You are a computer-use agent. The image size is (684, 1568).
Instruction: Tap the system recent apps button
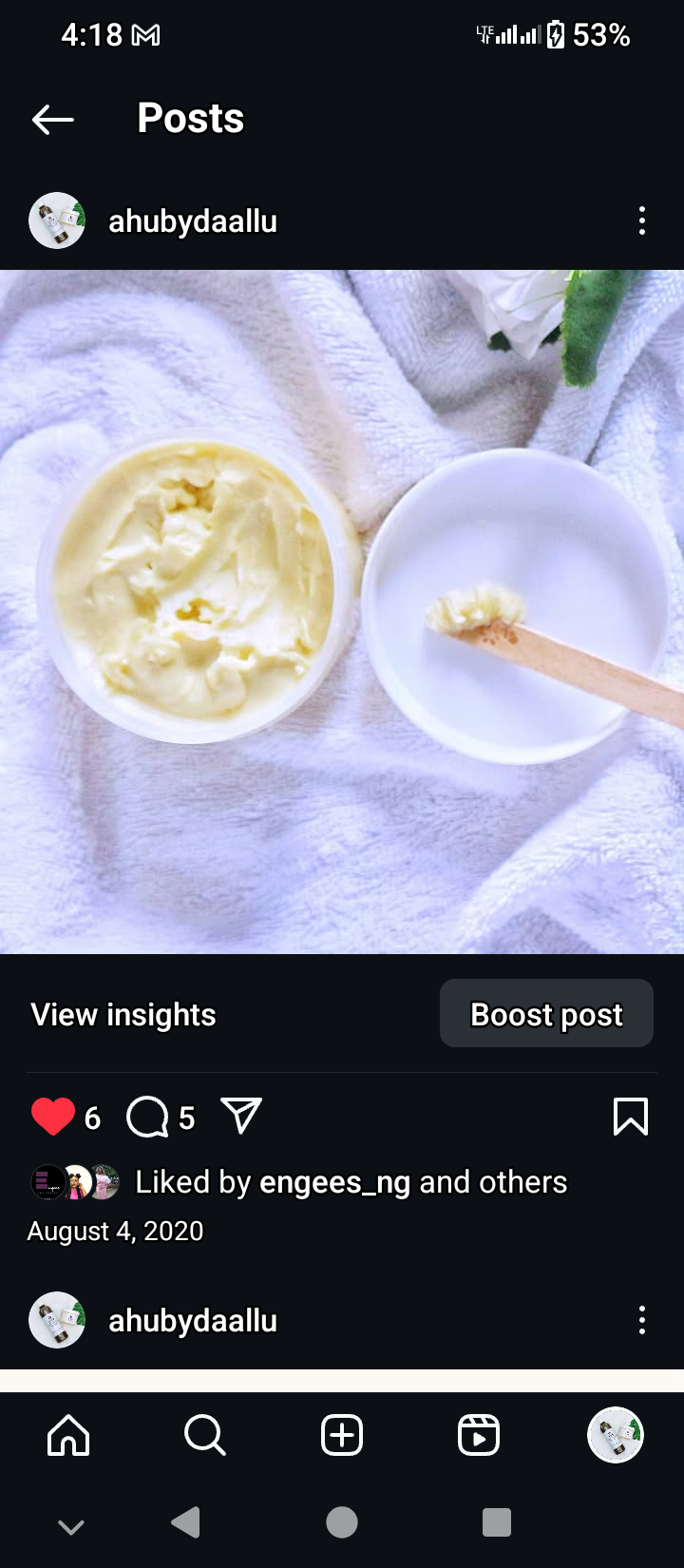pyautogui.click(x=497, y=1522)
